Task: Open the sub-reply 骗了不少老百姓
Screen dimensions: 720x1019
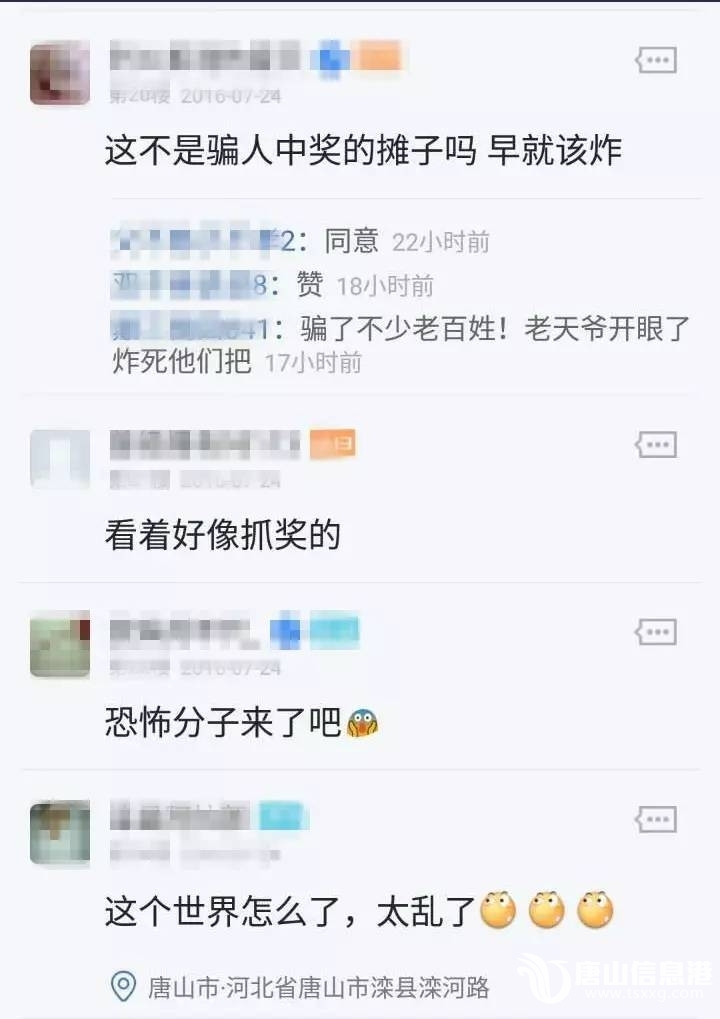Action: [400, 343]
